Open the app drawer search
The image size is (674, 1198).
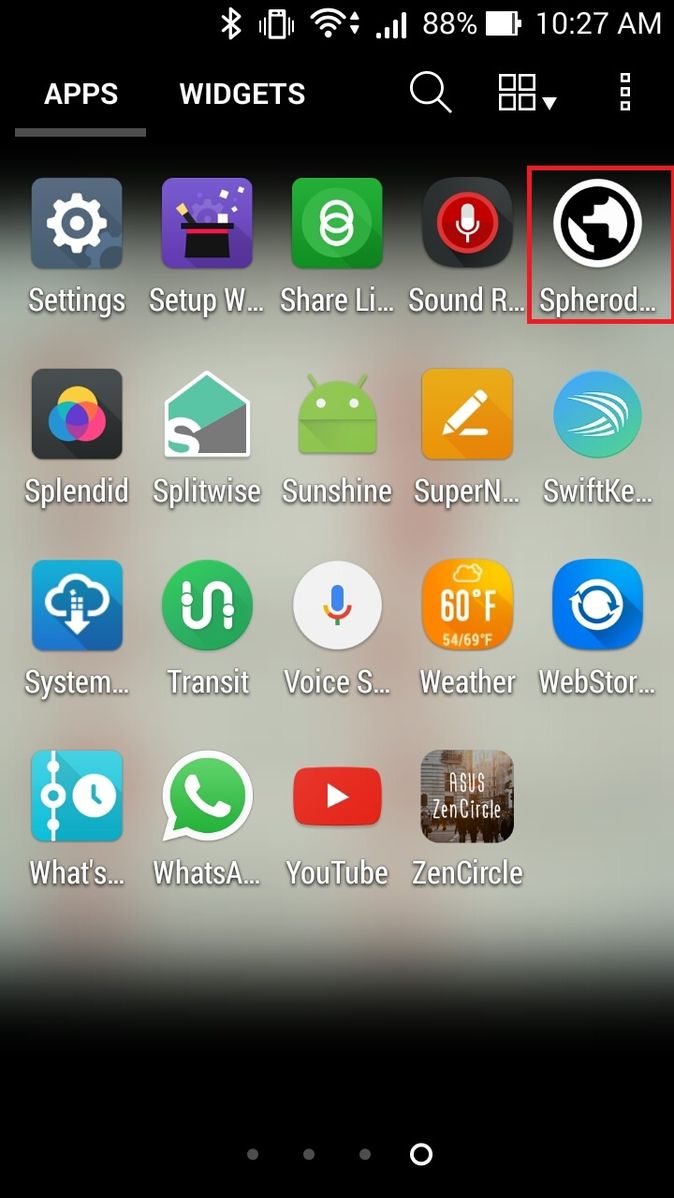pos(430,92)
